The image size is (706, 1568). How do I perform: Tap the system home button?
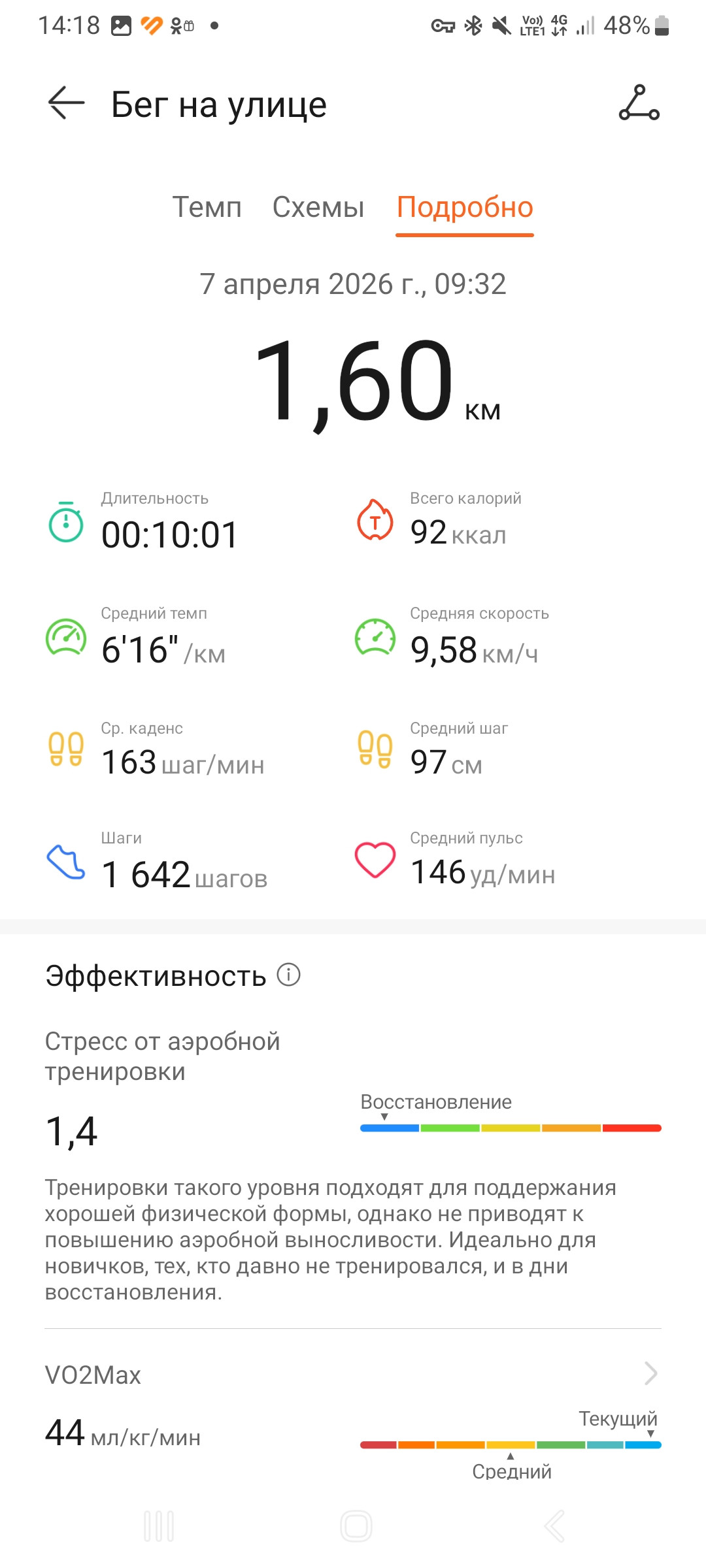[x=356, y=1526]
